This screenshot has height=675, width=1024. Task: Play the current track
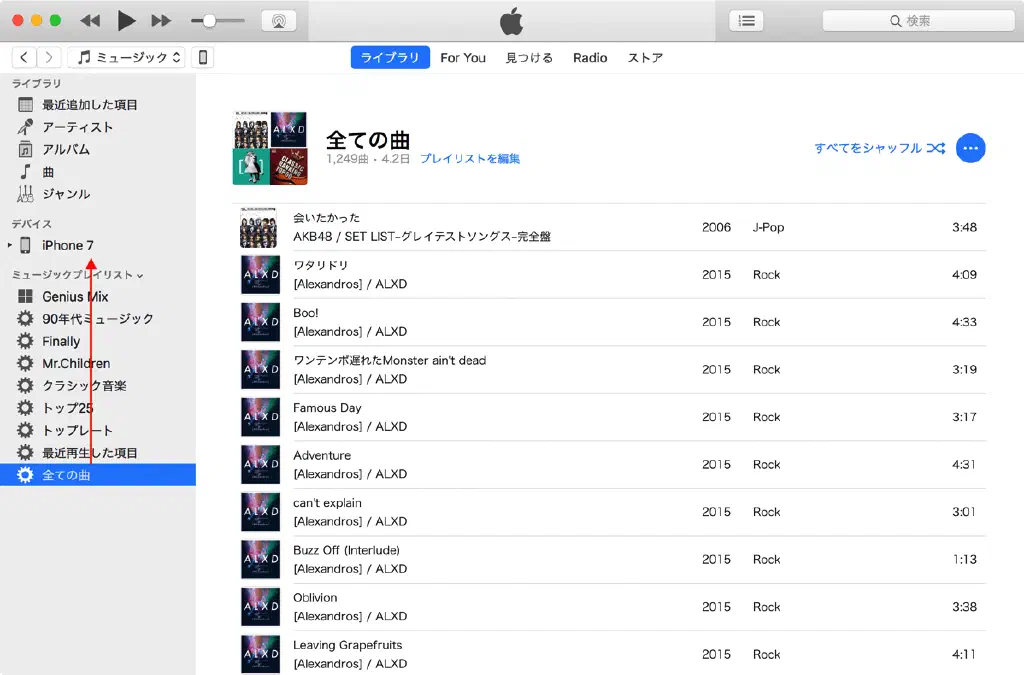pyautogui.click(x=126, y=20)
